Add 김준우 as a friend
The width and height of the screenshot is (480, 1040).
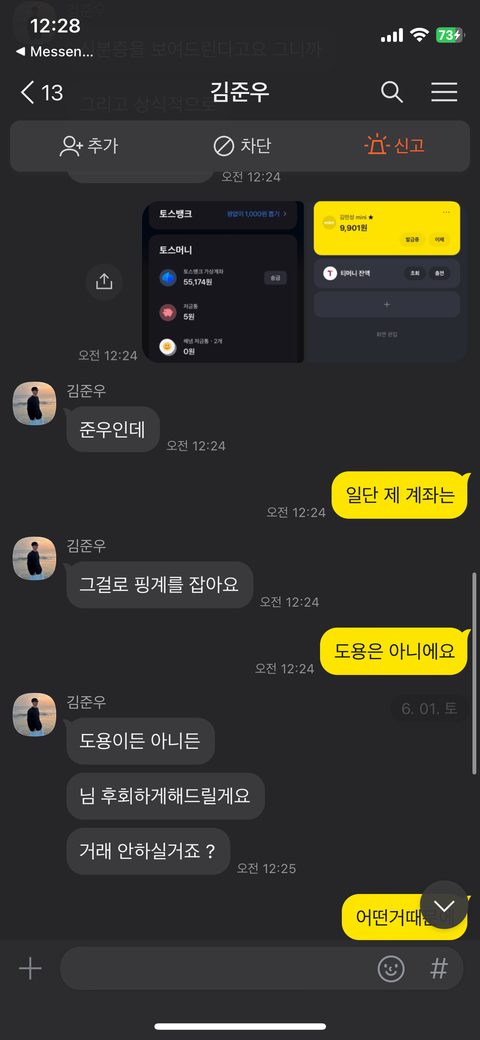pyautogui.click(x=89, y=145)
